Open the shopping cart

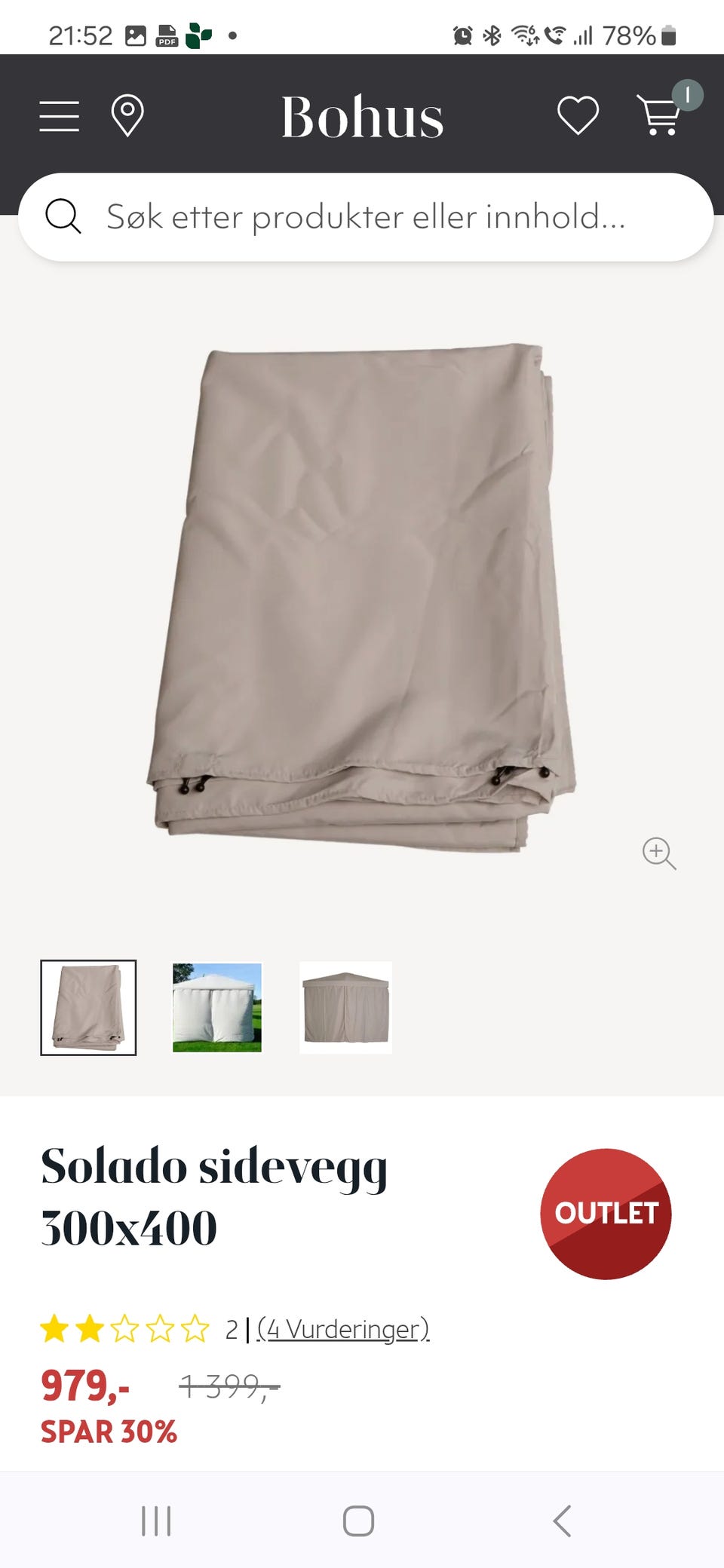click(660, 115)
